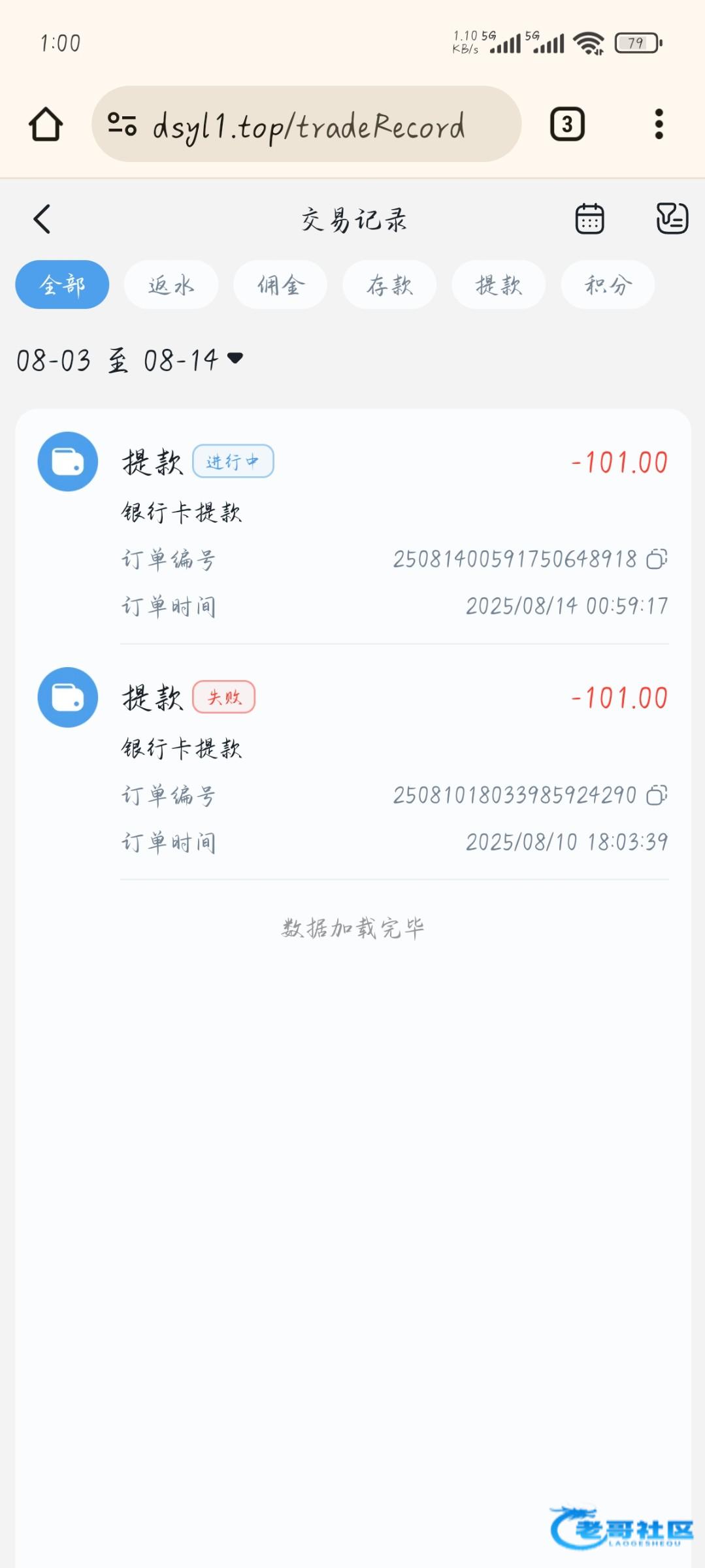
Task: Copy order number 250810180339859242​90
Action: click(x=657, y=795)
